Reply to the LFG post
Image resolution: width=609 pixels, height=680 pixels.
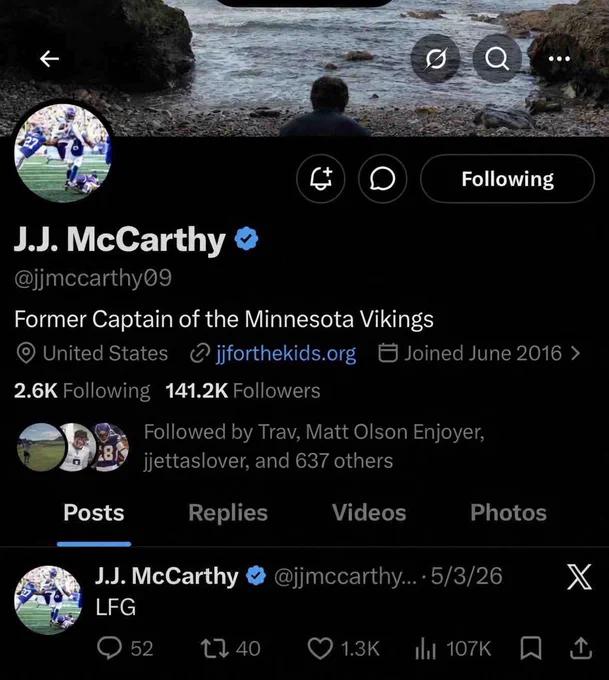point(125,649)
